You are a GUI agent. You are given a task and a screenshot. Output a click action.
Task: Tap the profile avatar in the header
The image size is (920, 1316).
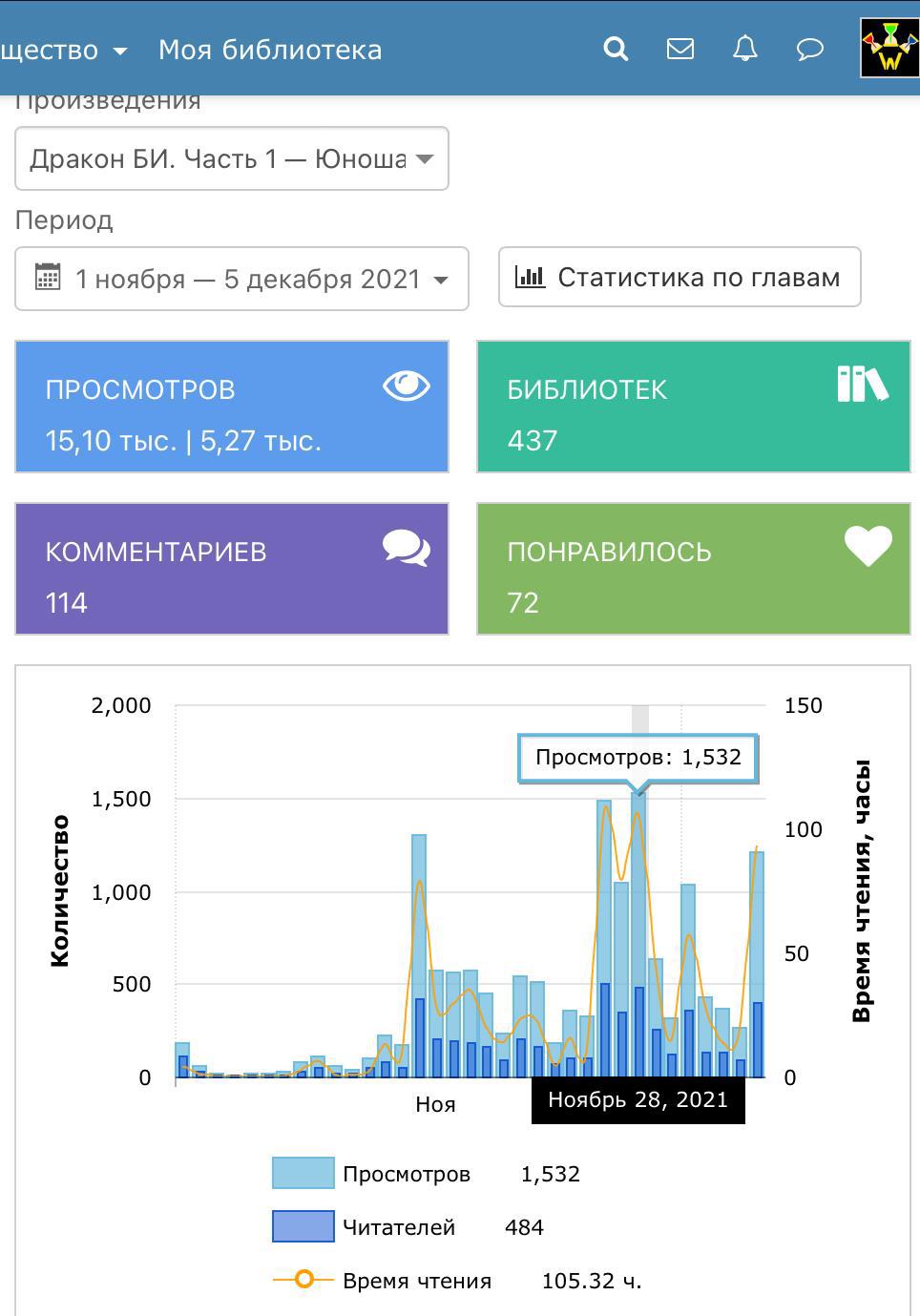(x=889, y=48)
